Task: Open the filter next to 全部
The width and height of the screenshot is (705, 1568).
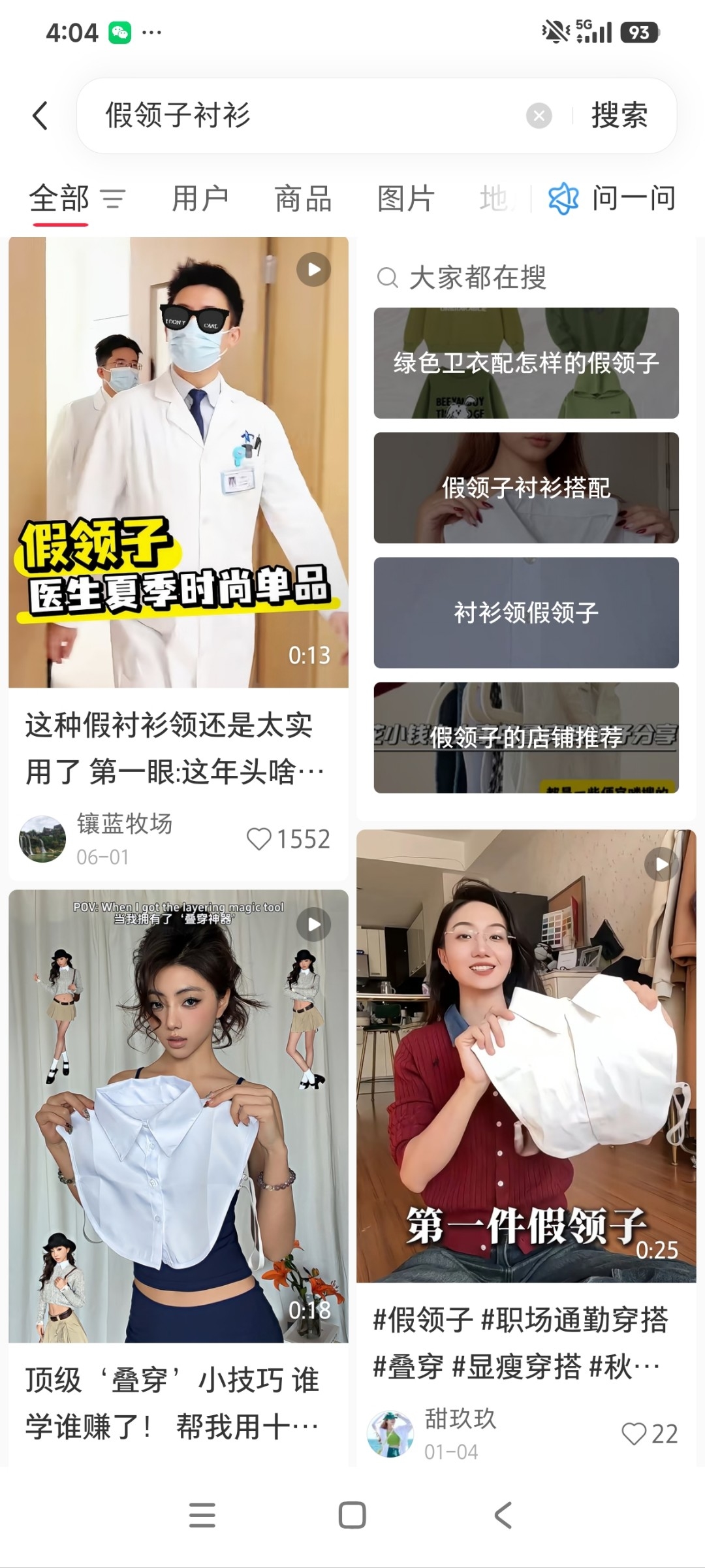Action: tap(113, 198)
